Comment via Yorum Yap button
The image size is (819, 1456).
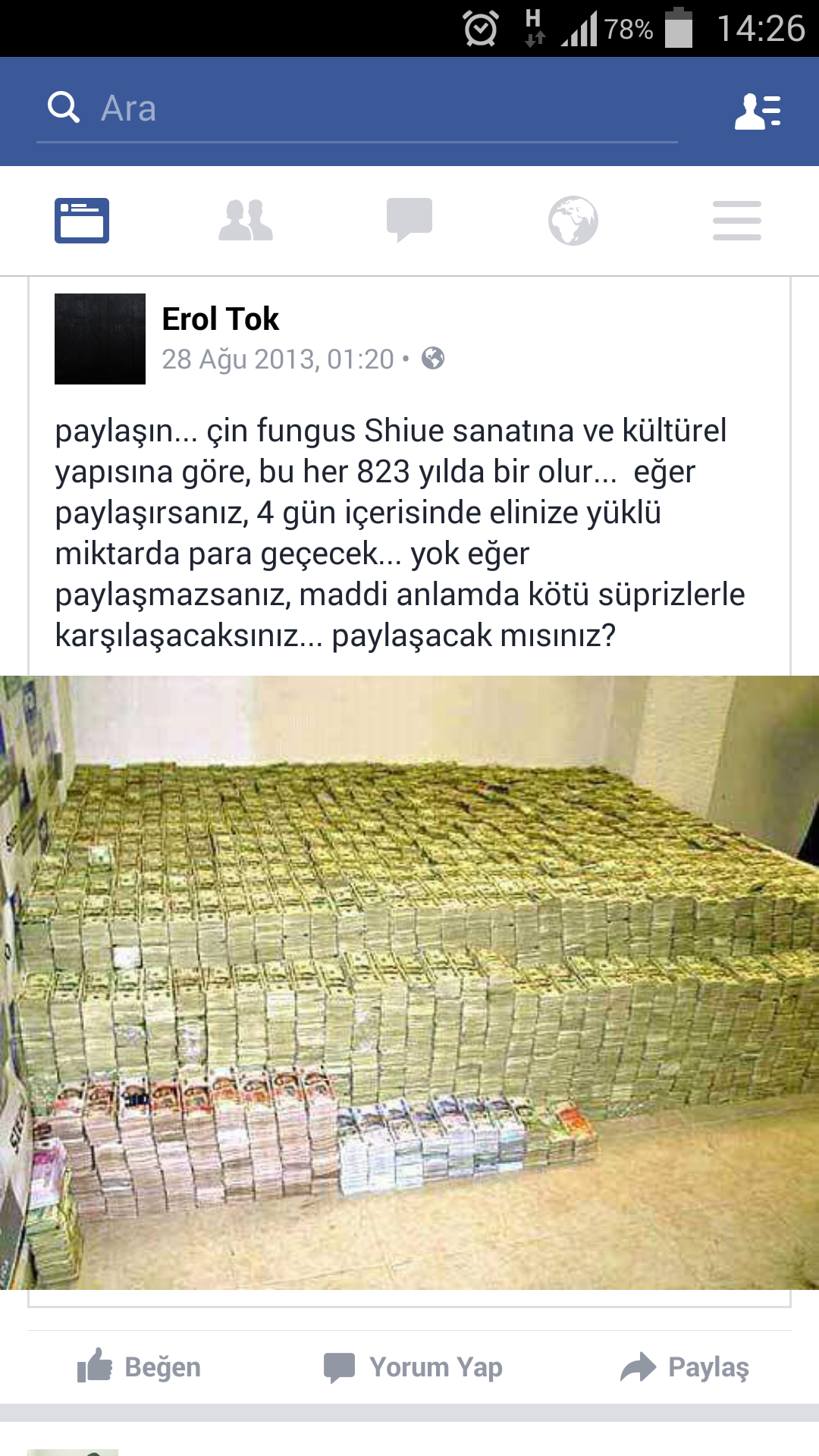413,1367
